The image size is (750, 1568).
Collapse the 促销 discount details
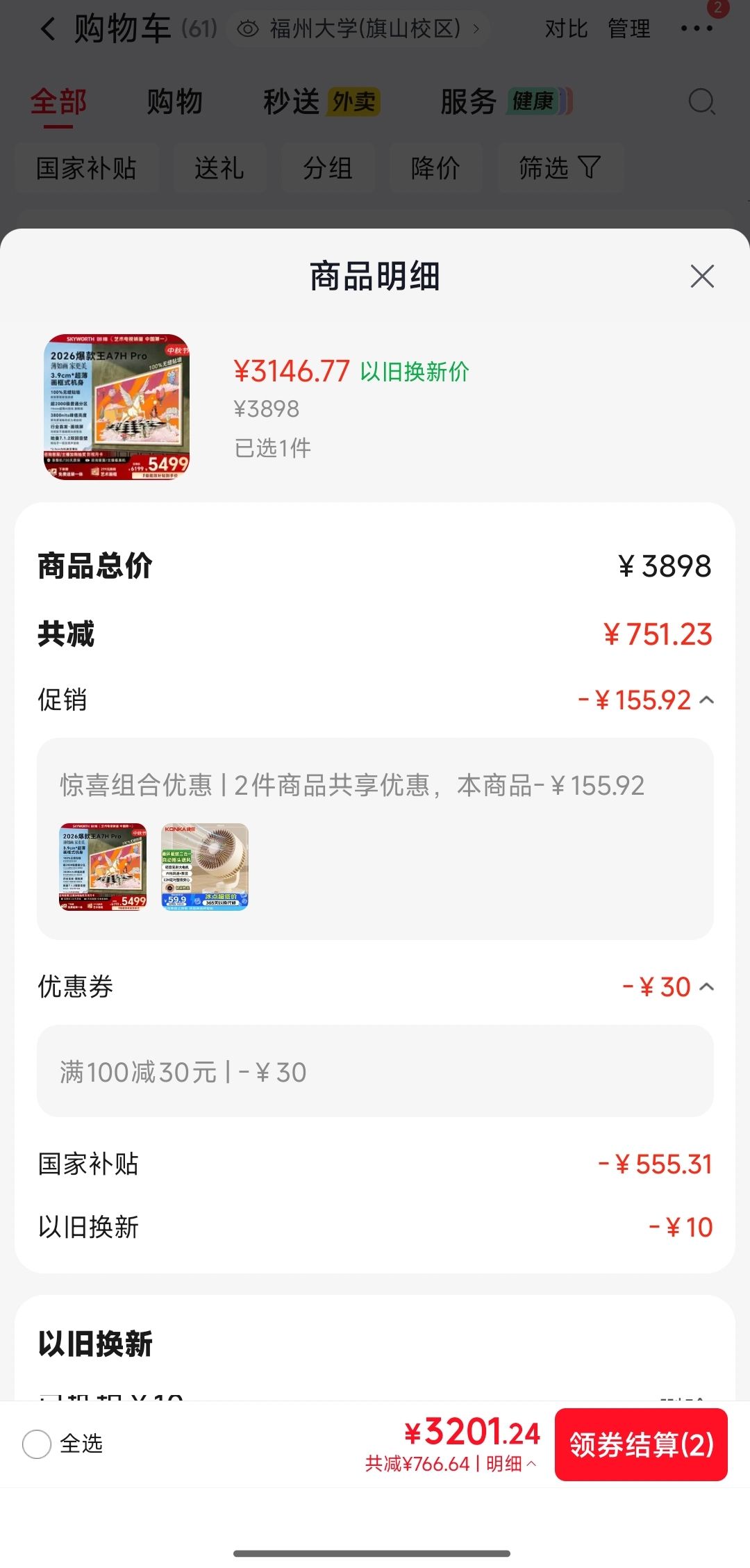point(707,700)
